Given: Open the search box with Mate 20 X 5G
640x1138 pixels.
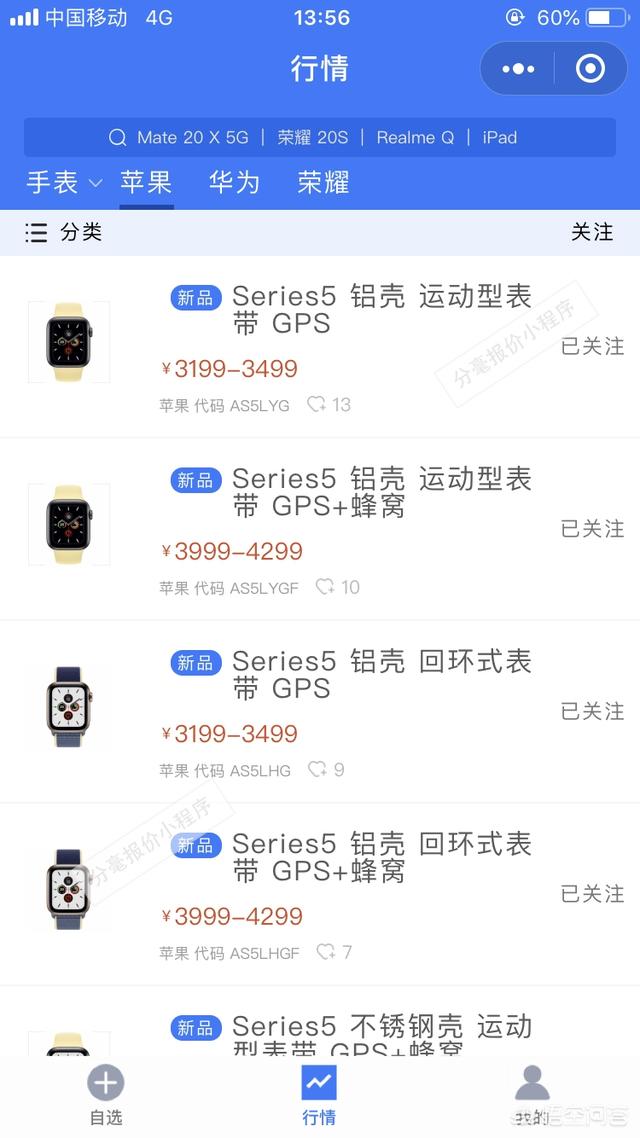Looking at the screenshot, I should tap(320, 138).
